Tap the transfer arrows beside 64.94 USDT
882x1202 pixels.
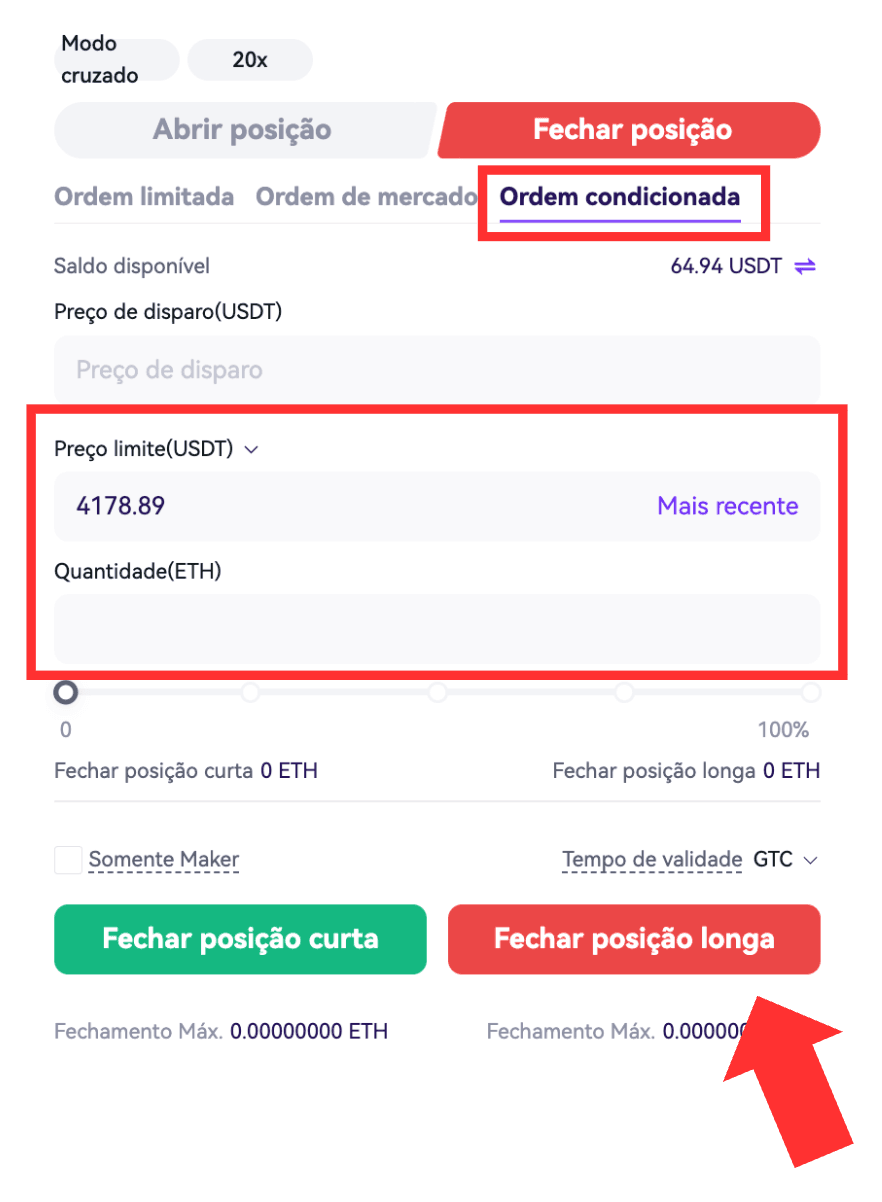pyautogui.click(x=805, y=267)
